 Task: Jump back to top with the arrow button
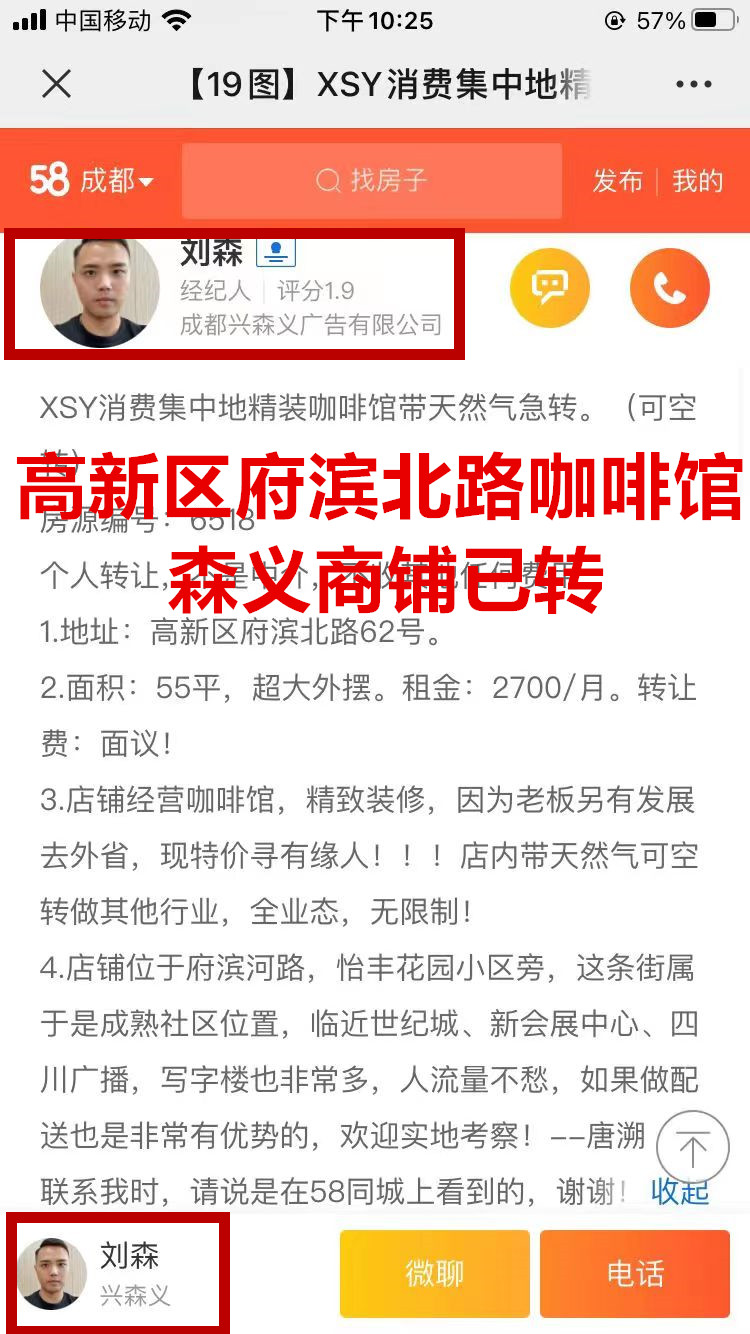pos(693,1147)
